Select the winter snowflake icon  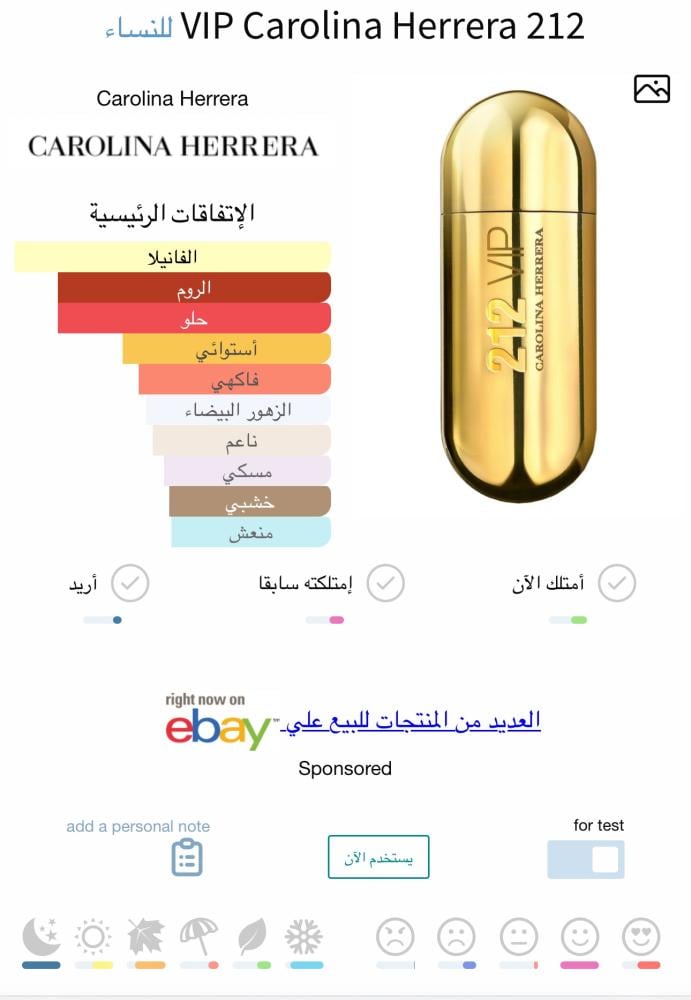coord(303,937)
